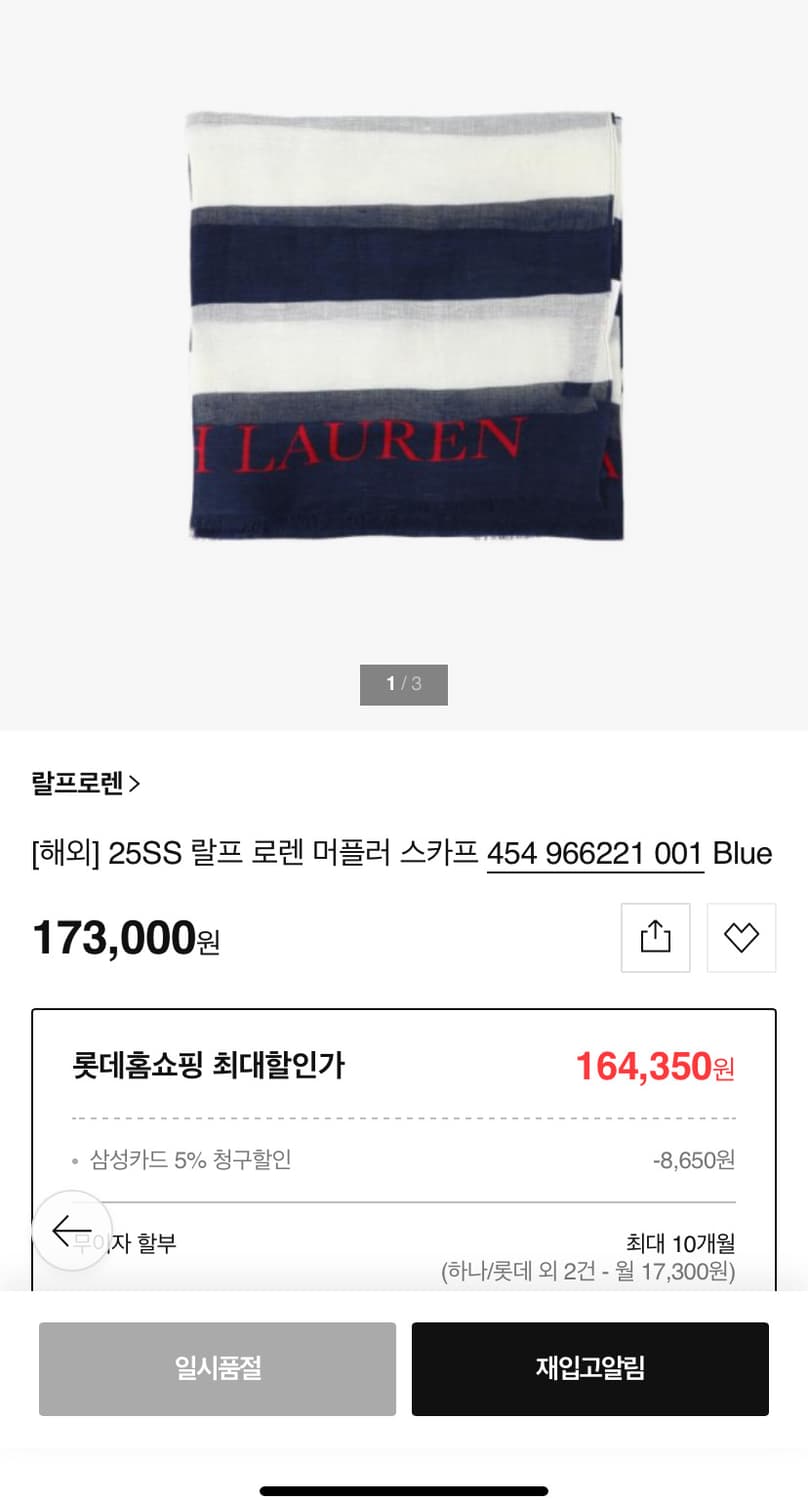Toggle favorite status on the Ralph Lauren scarf
Screen dimensions: 808x1500
[x=740, y=937]
